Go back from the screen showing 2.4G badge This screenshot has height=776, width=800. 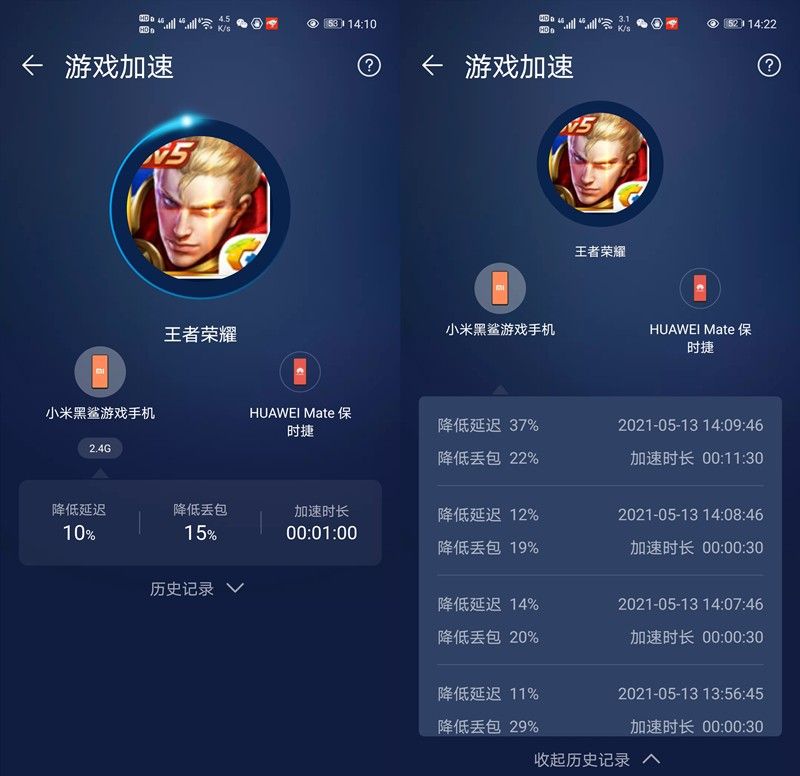(33, 66)
